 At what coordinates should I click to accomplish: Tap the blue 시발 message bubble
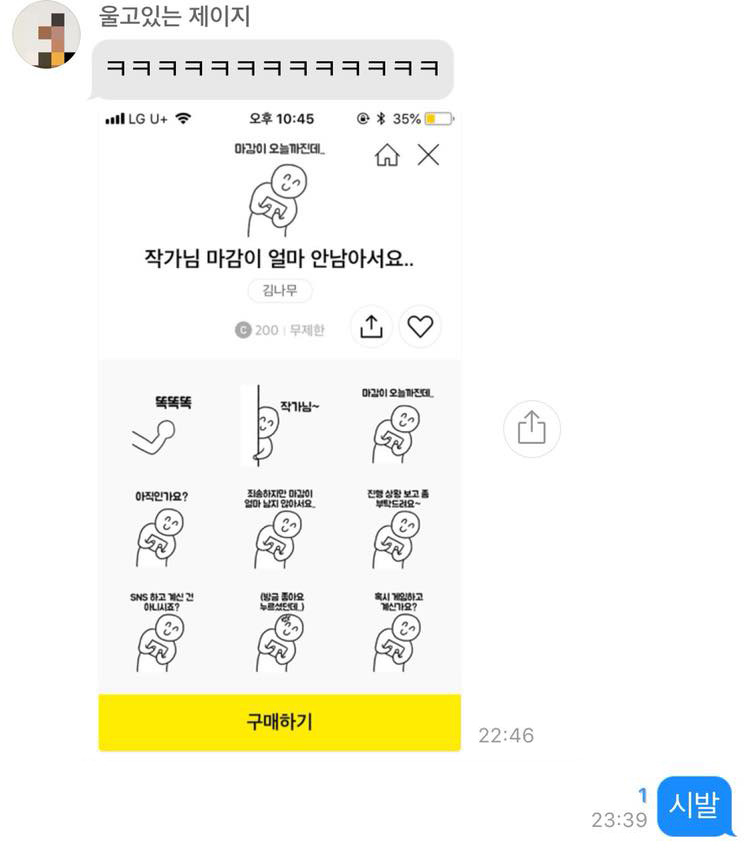coord(695,806)
